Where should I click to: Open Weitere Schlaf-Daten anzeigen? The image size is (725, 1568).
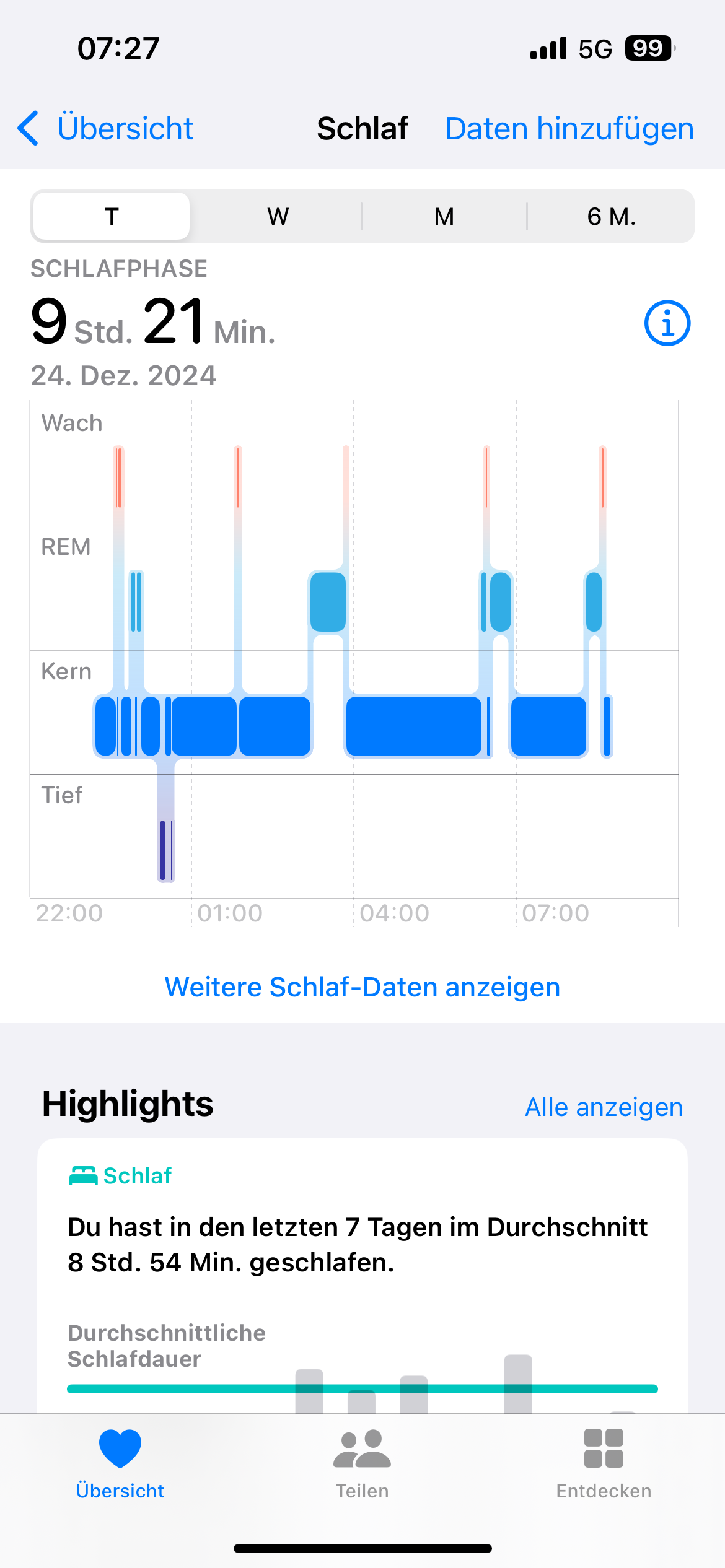[x=362, y=987]
